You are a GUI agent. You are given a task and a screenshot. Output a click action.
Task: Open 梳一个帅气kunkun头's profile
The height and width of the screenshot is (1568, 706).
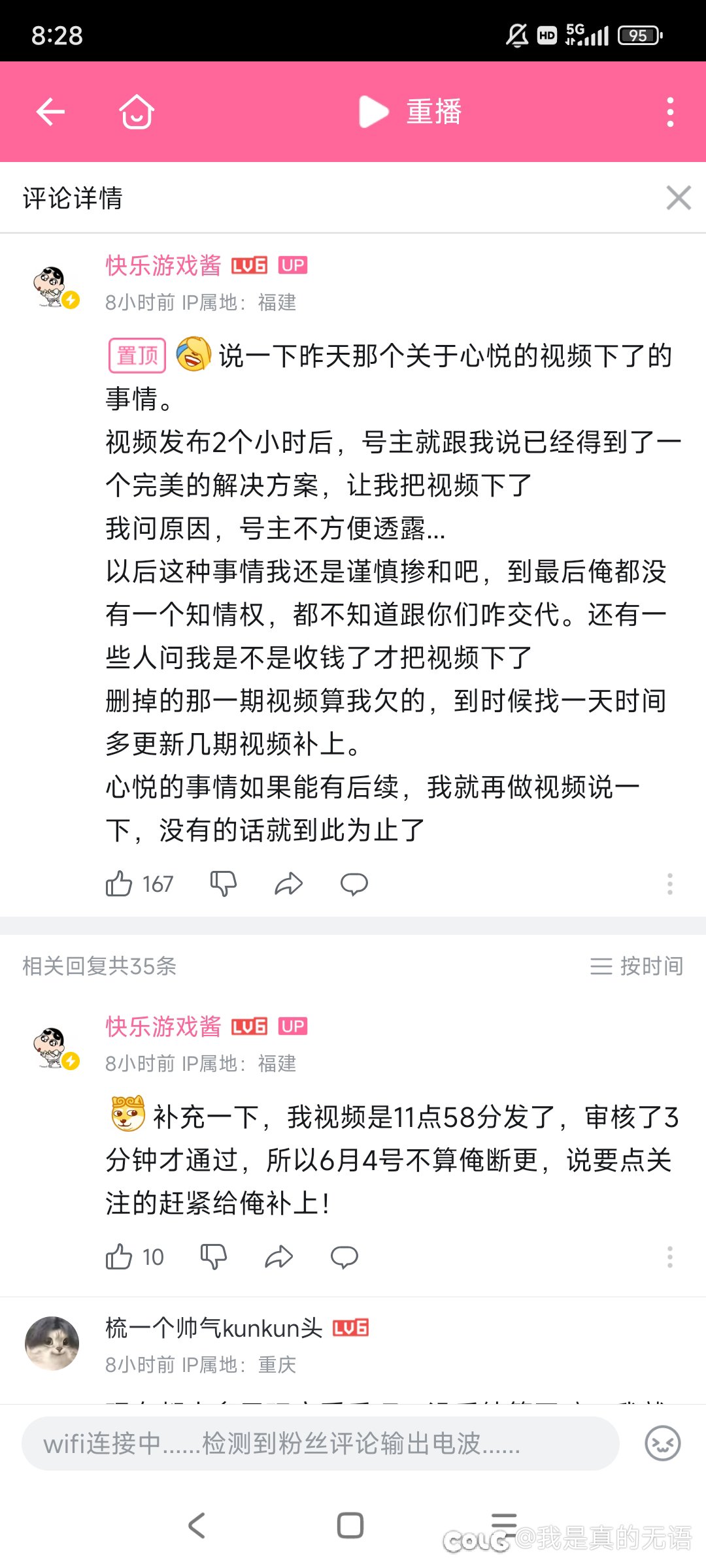(52, 1343)
